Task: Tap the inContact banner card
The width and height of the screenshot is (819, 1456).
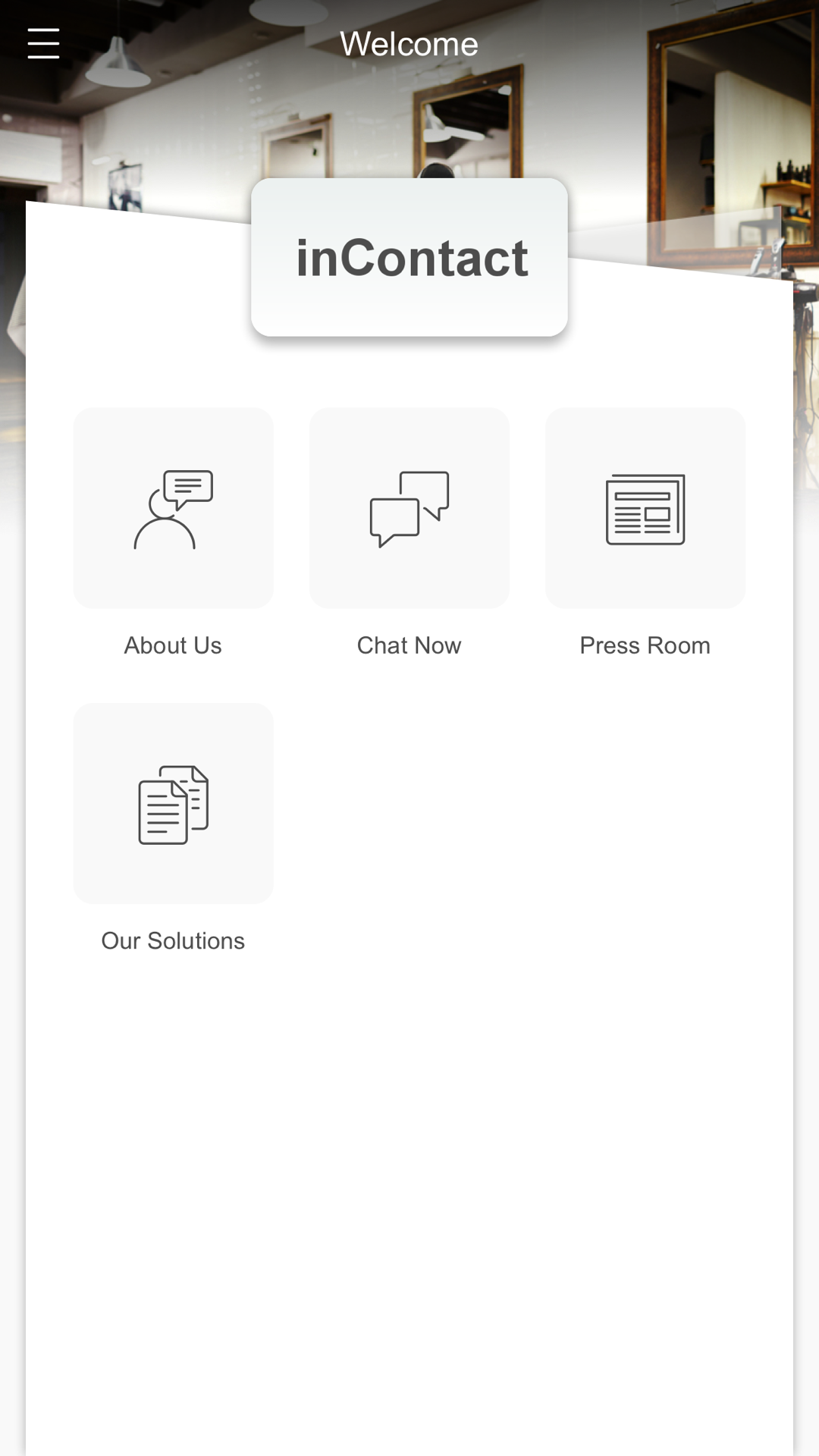Action: [409, 256]
